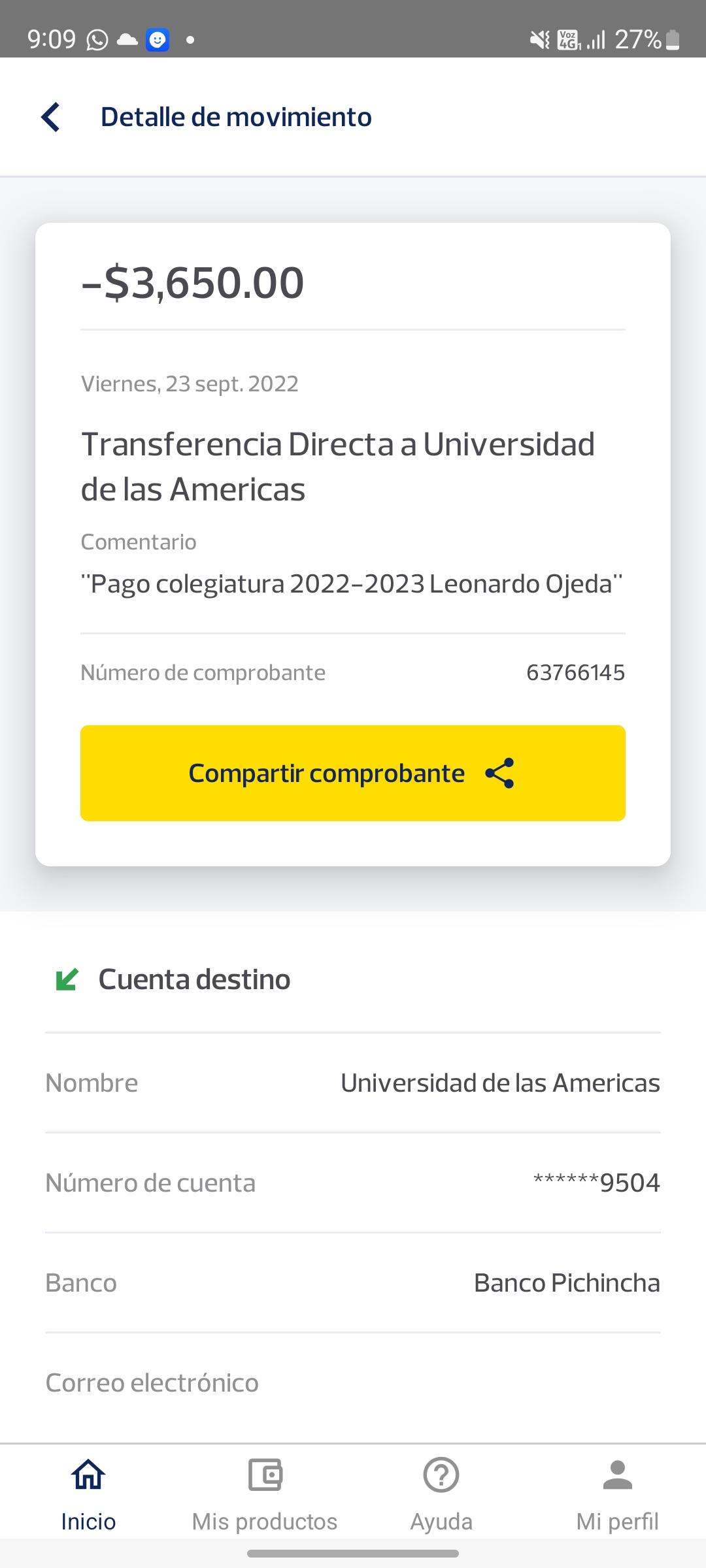Tap Compartir comprobante button
Screen dimensions: 706x1568
[353, 773]
